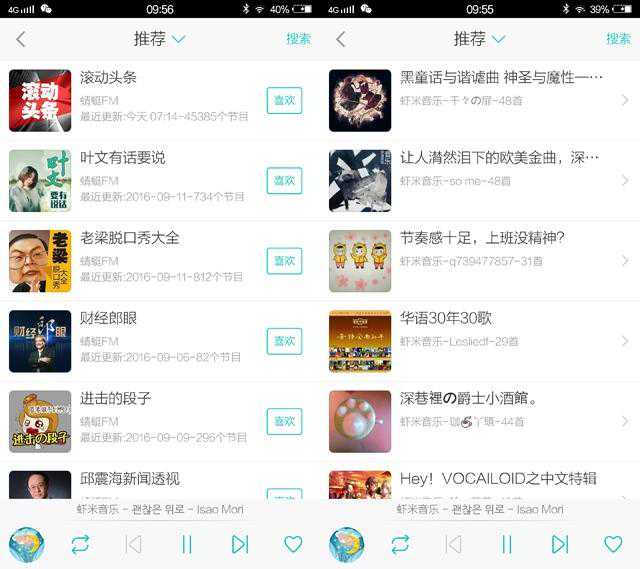This screenshot has height=569, width=640.
Task: Open the 黑童话与谐谑曲 playlist
Action: (x=480, y=100)
